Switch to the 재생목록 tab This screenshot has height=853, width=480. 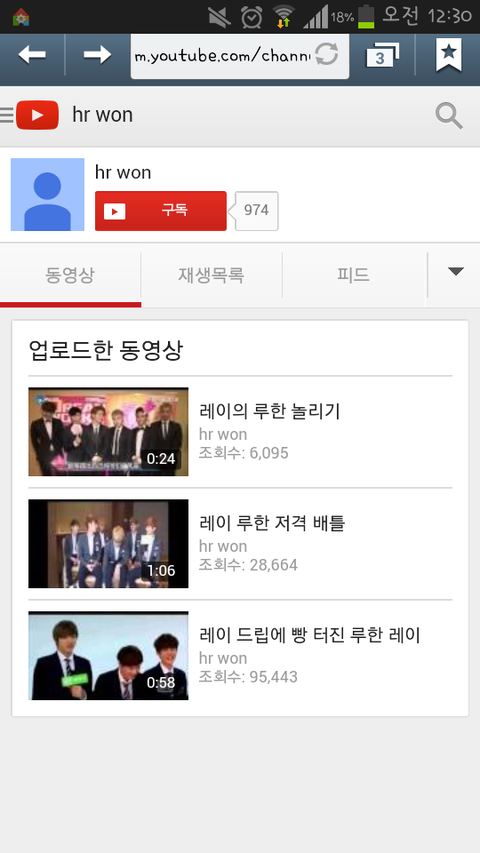tap(211, 275)
